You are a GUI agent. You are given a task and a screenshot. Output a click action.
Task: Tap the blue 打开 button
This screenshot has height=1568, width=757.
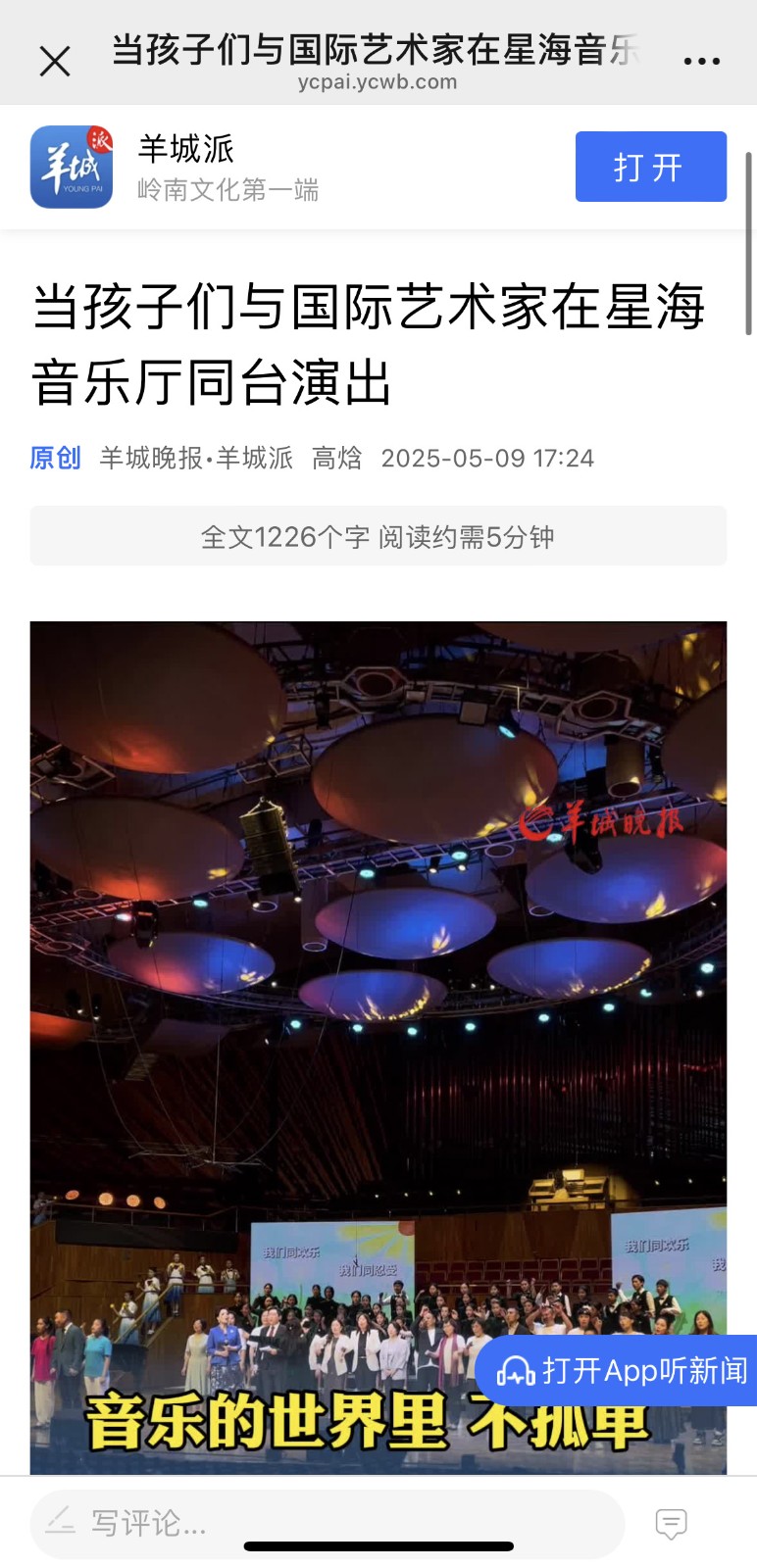[x=650, y=167]
